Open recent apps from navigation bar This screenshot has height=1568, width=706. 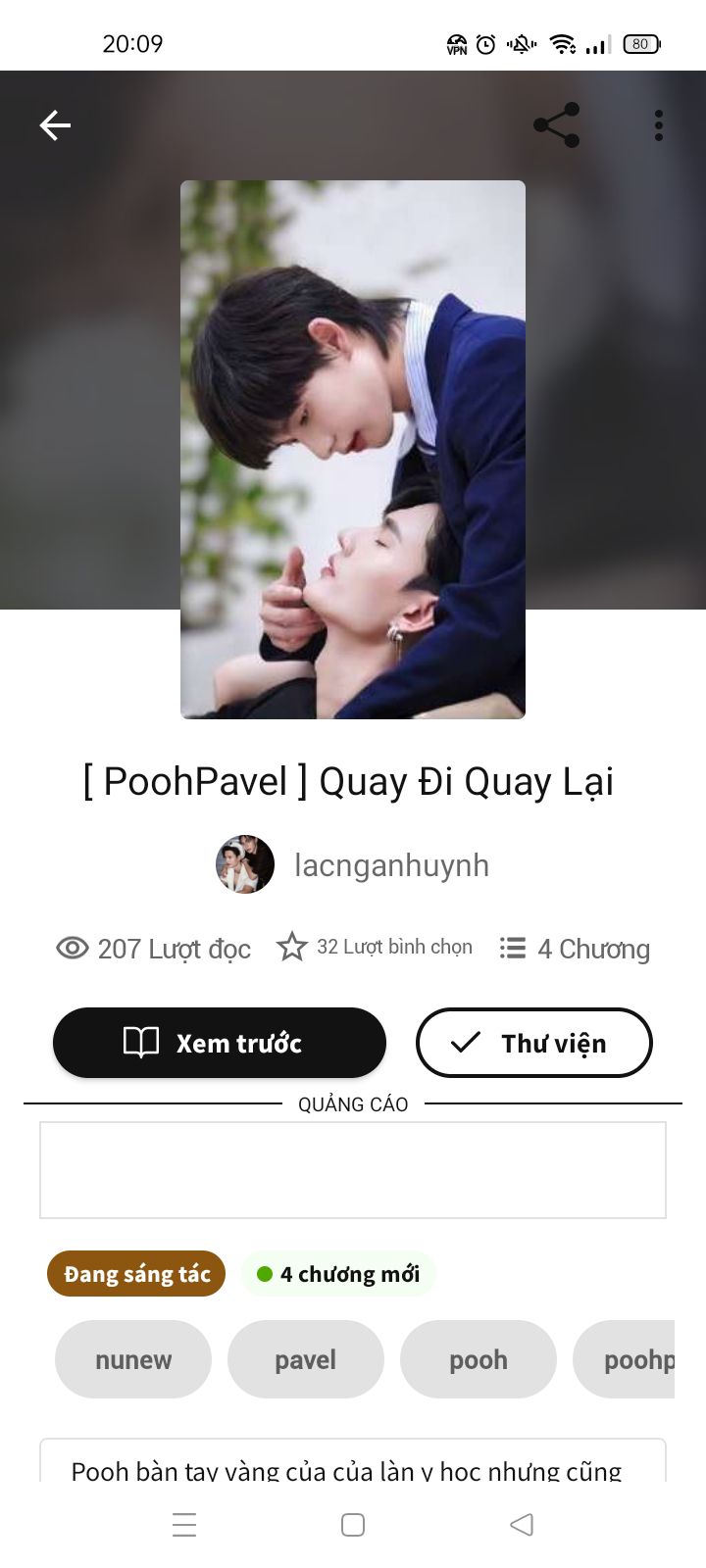pyautogui.click(x=184, y=1525)
